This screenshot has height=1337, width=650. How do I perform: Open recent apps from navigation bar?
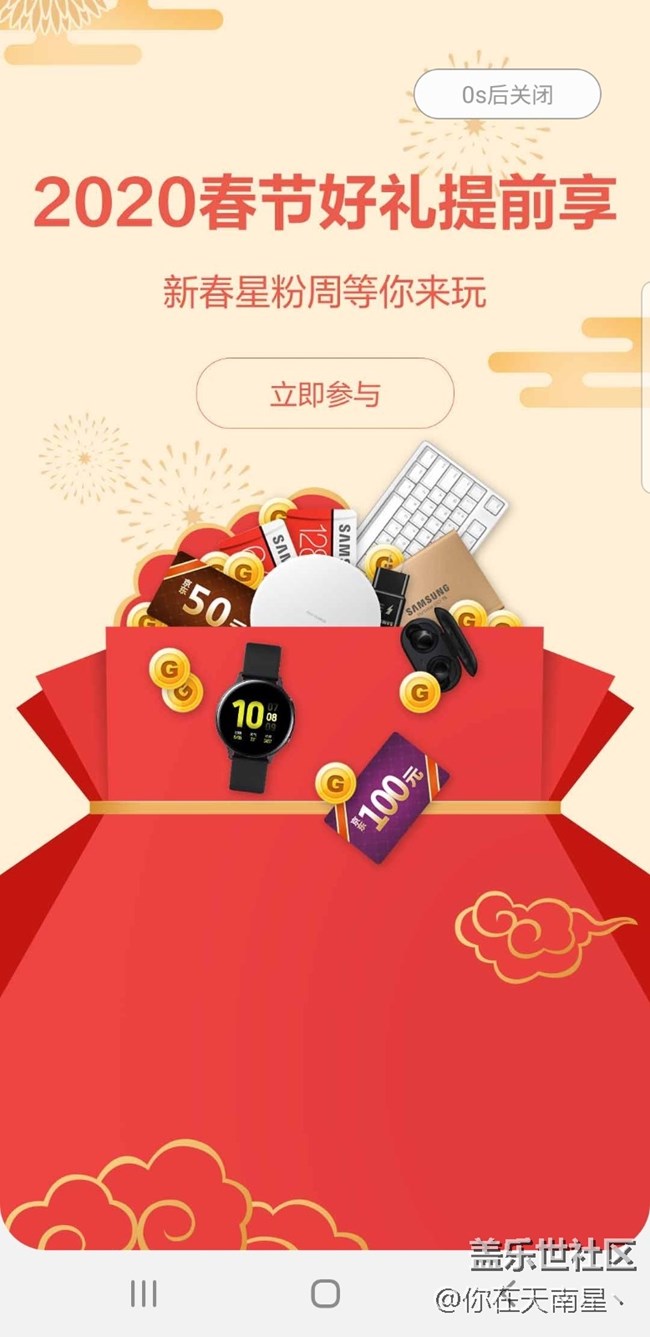click(143, 1294)
